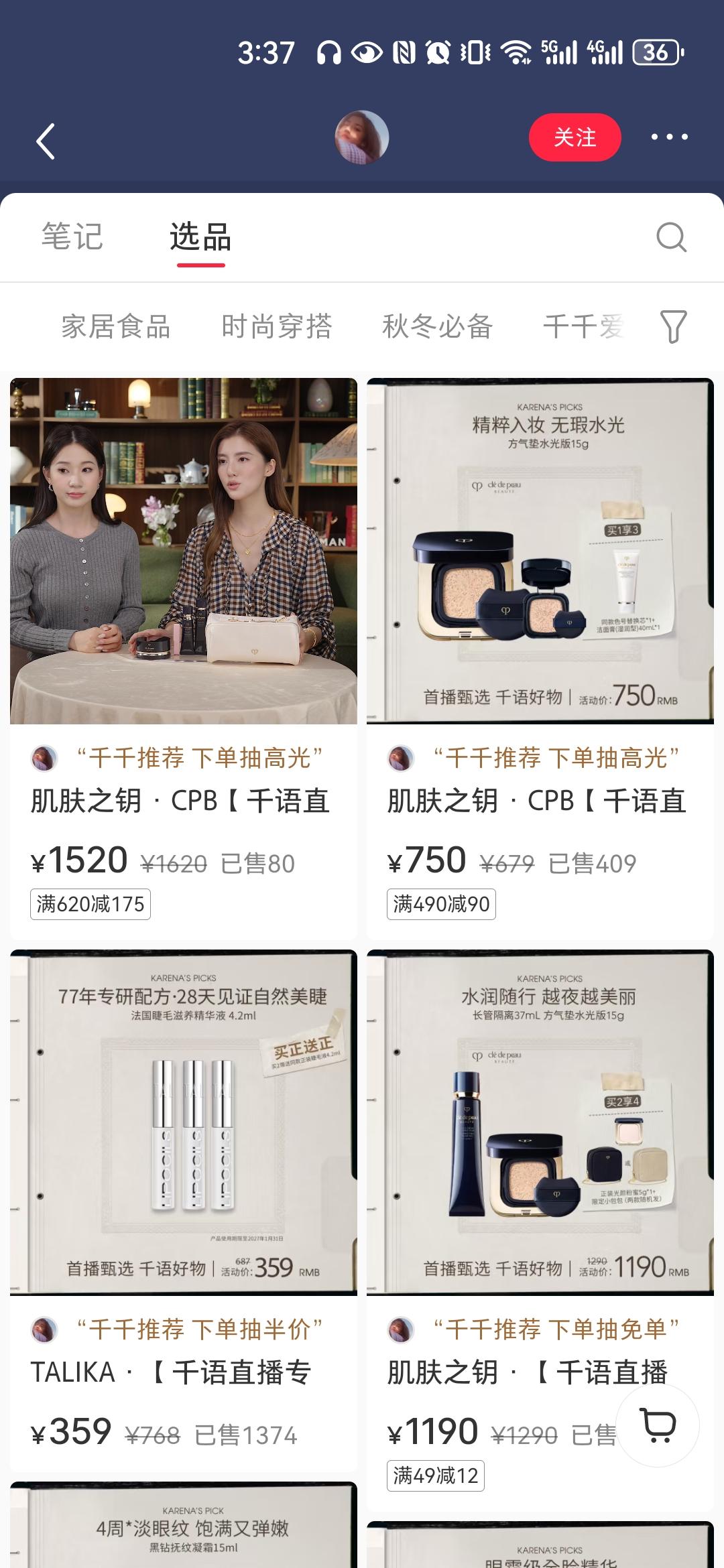The width and height of the screenshot is (724, 1568).
Task: Select the 选品 tab
Action: (x=200, y=237)
